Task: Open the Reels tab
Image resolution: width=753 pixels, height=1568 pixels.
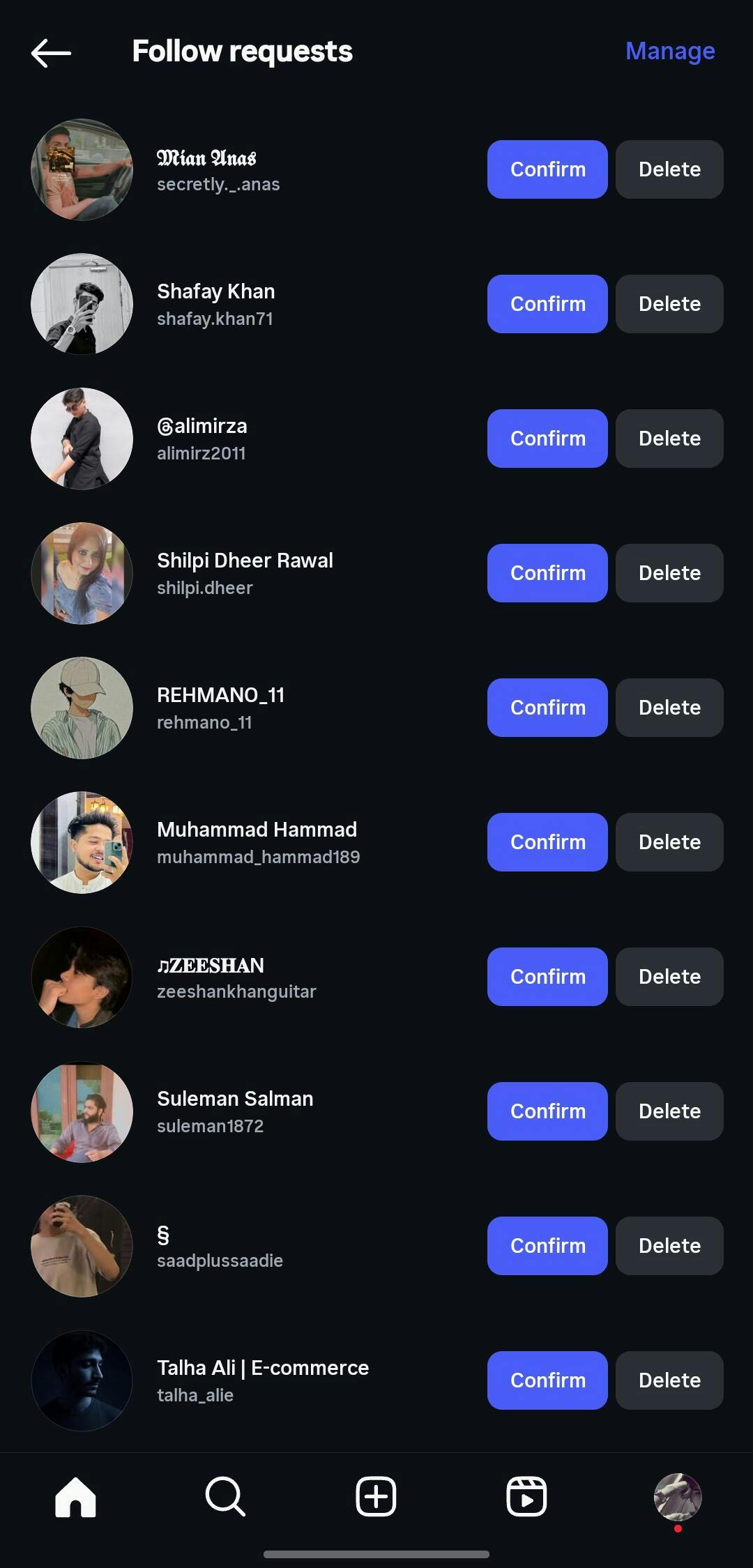Action: 526,1496
